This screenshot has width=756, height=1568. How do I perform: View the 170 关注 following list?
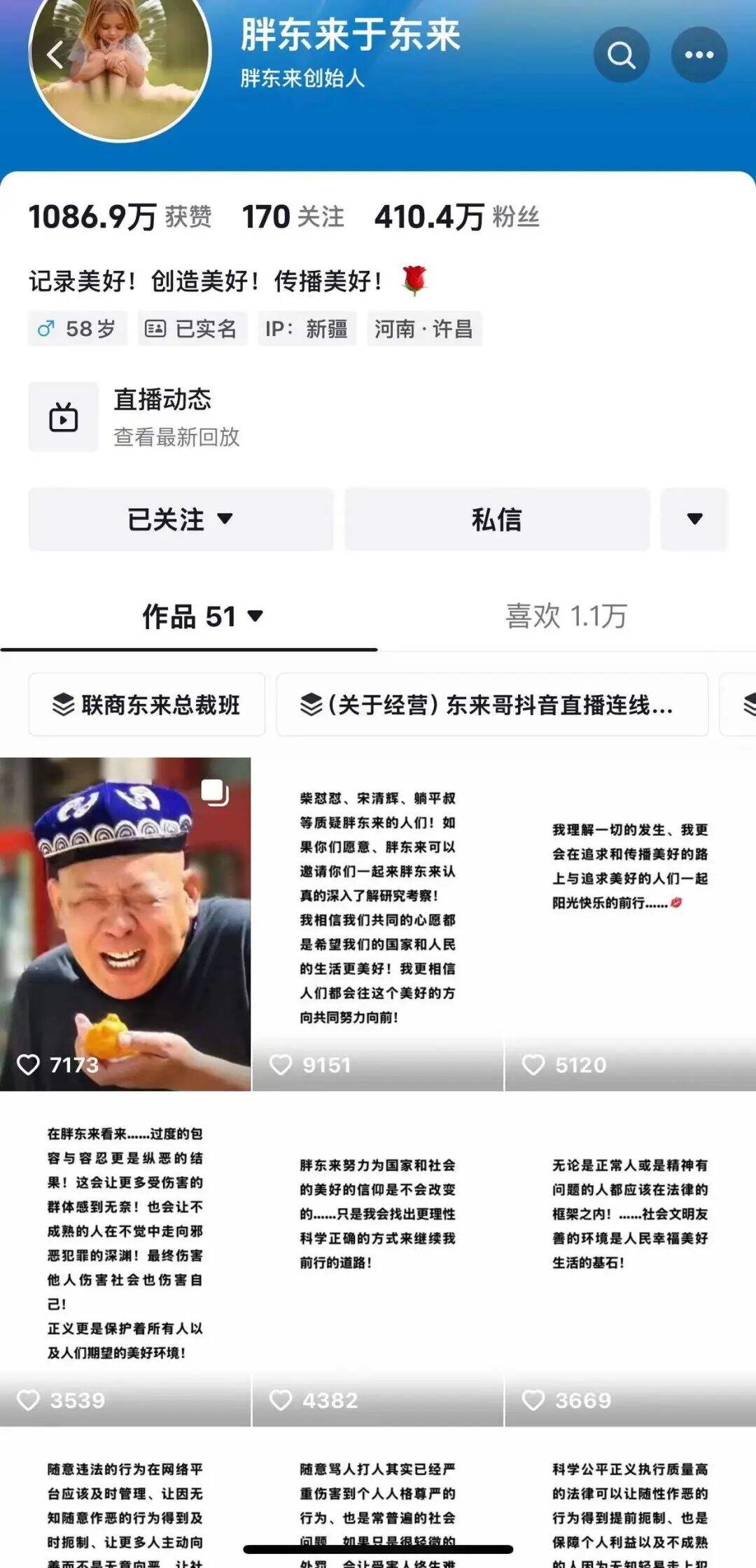point(293,217)
